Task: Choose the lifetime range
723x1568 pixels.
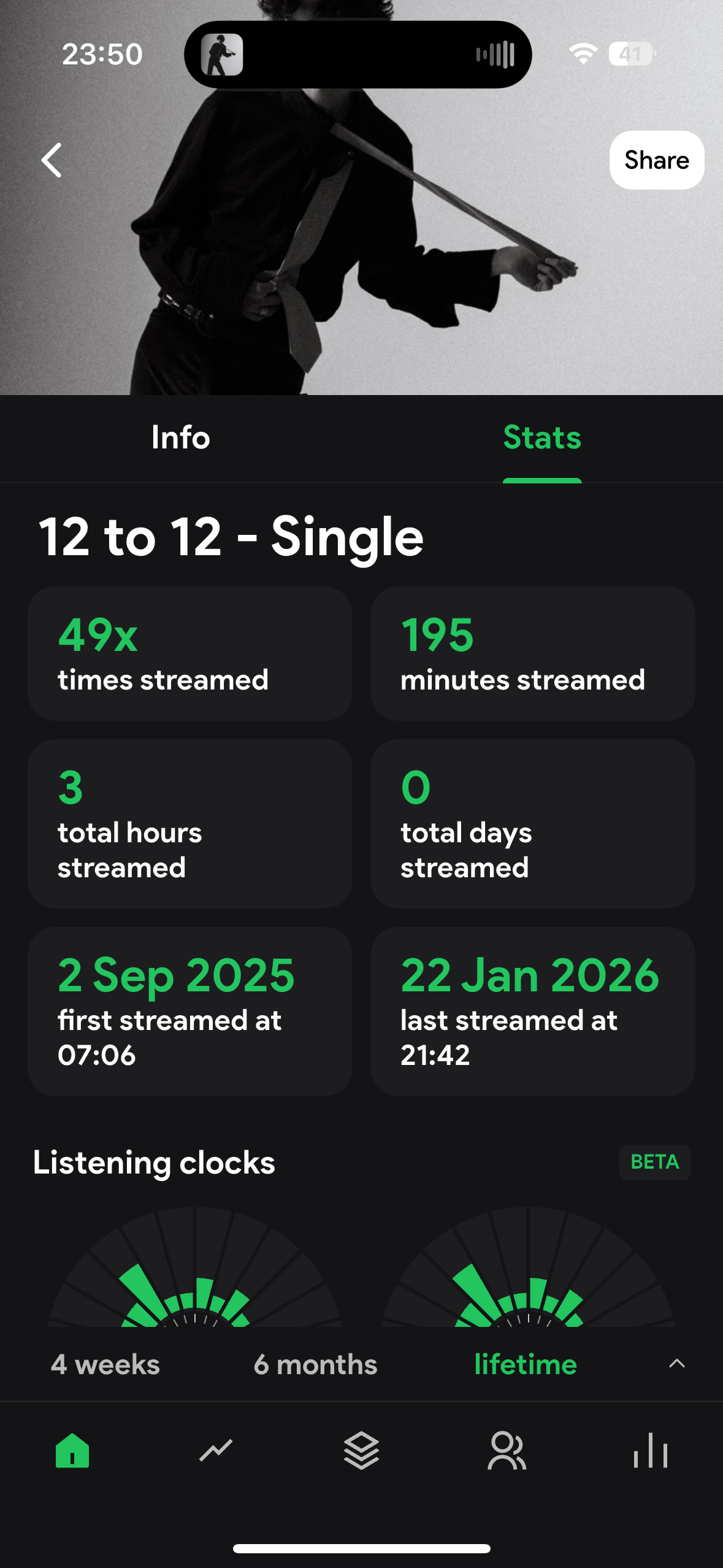Action: coord(526,1364)
